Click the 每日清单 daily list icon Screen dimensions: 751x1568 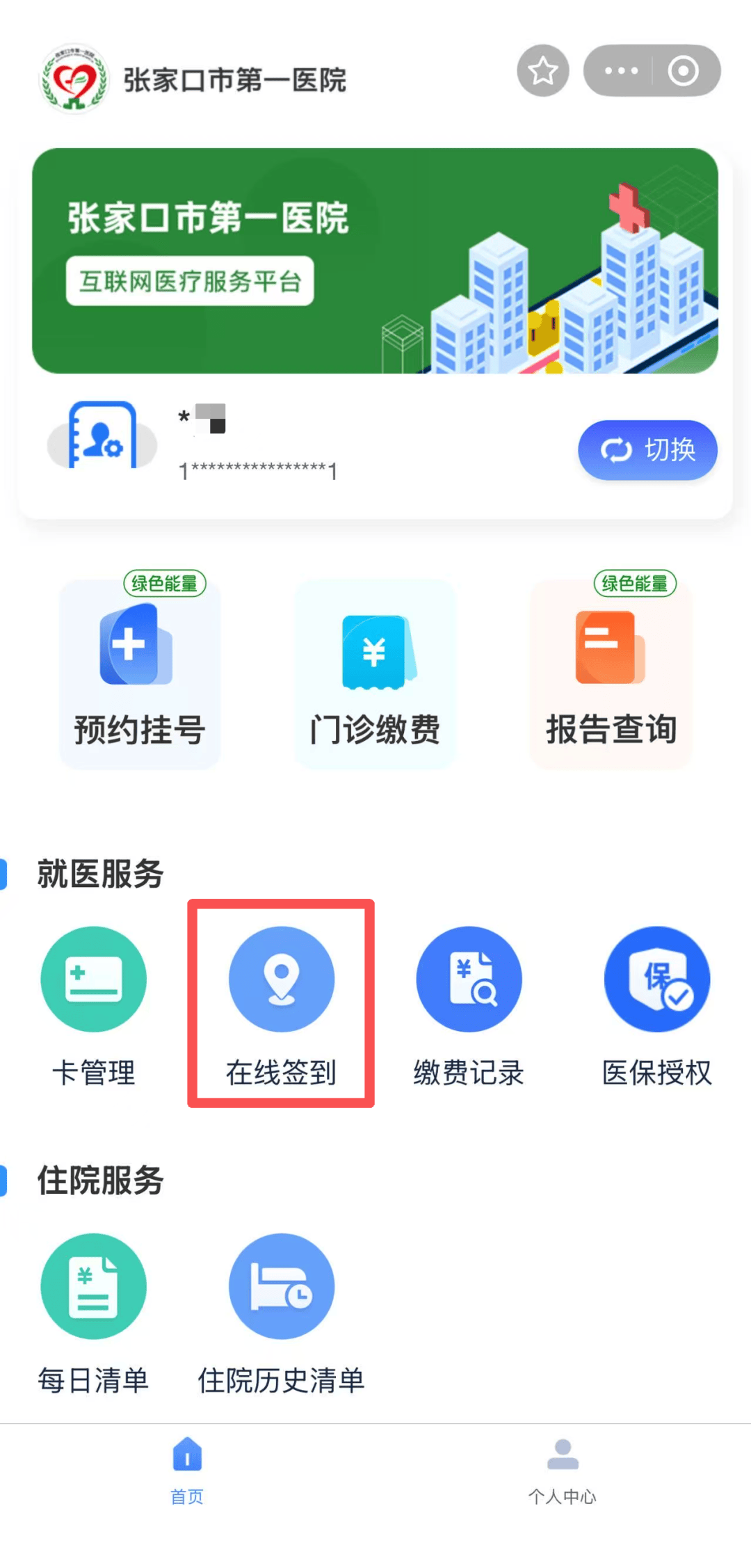(x=94, y=1286)
